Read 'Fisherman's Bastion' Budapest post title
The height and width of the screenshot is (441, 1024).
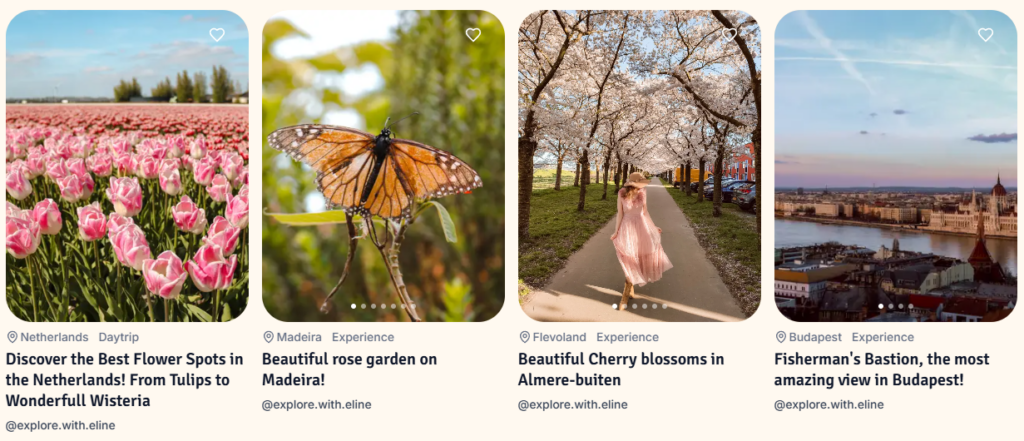pyautogui.click(x=881, y=369)
